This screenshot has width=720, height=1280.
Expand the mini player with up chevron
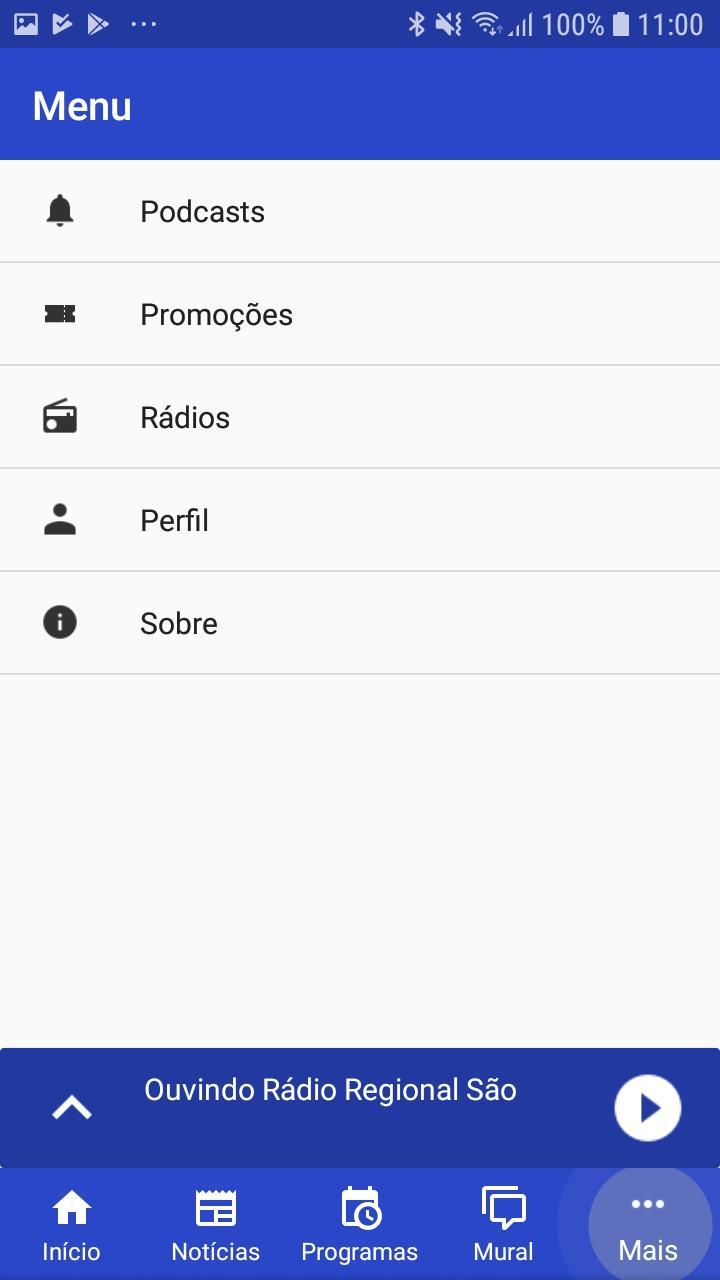pyautogui.click(x=72, y=1108)
